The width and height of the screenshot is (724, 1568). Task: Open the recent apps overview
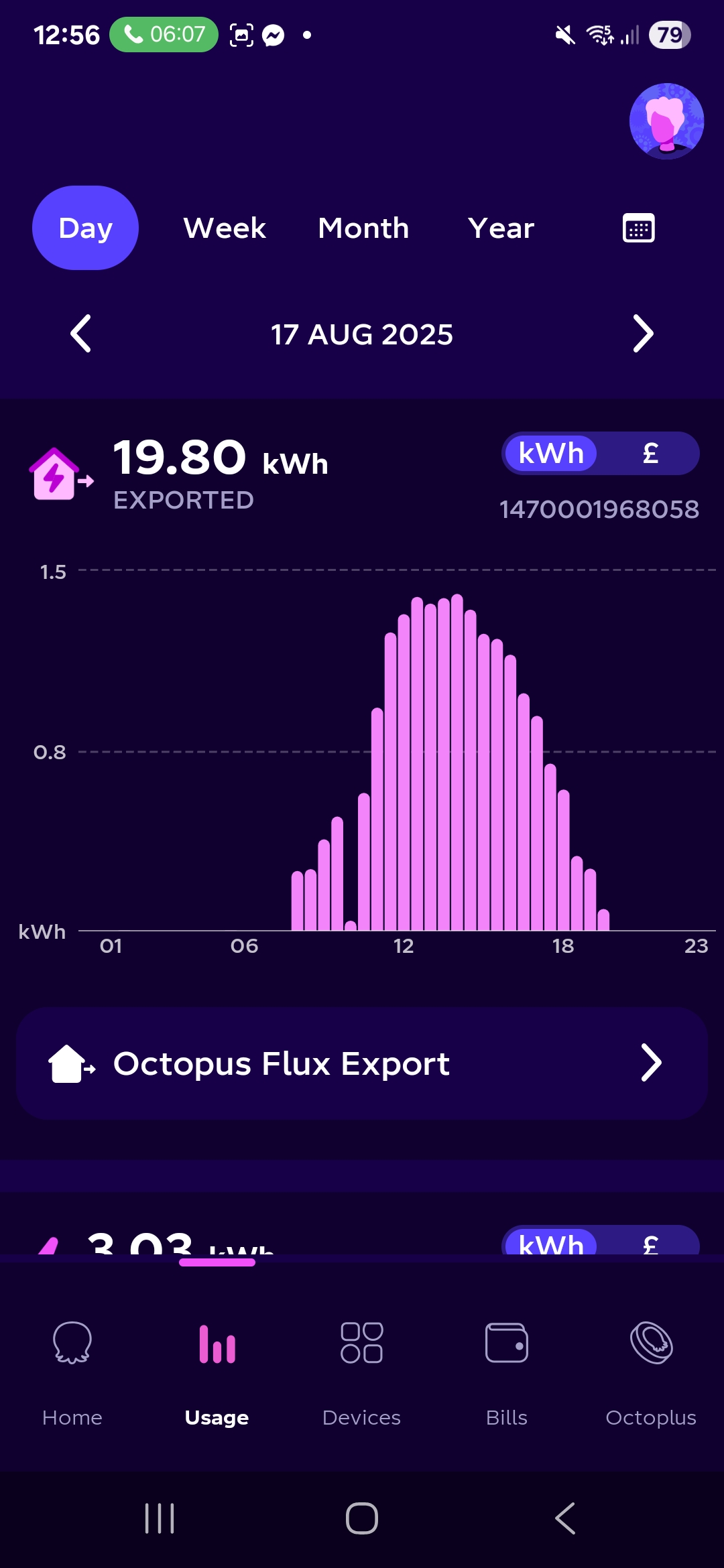(160, 1518)
